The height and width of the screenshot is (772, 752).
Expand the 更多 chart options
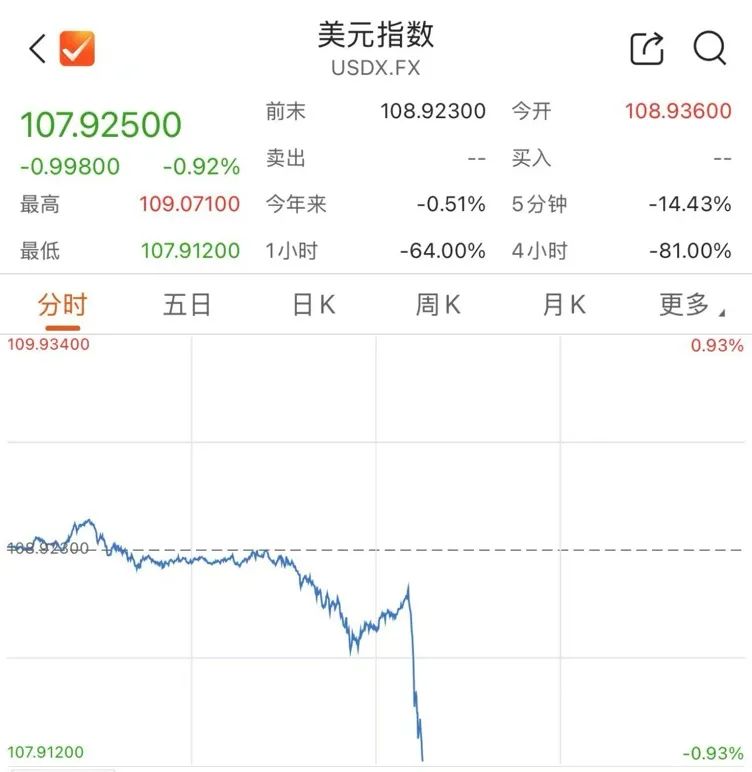[691, 305]
